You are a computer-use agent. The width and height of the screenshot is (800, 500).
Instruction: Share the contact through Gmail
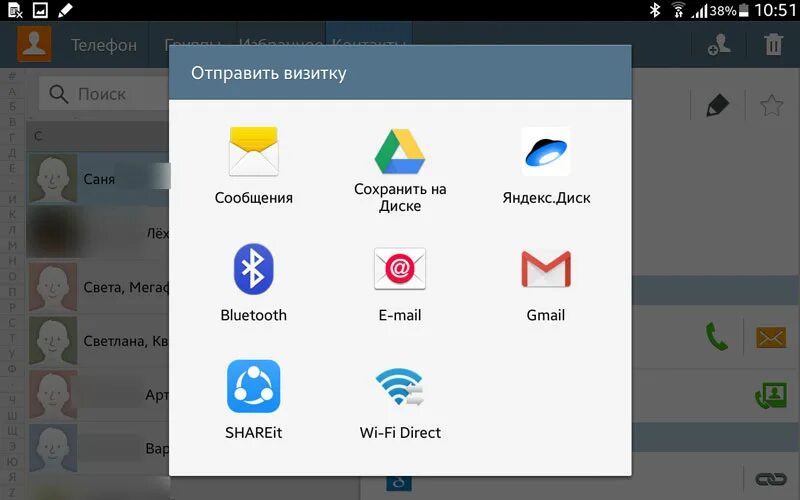tap(546, 283)
